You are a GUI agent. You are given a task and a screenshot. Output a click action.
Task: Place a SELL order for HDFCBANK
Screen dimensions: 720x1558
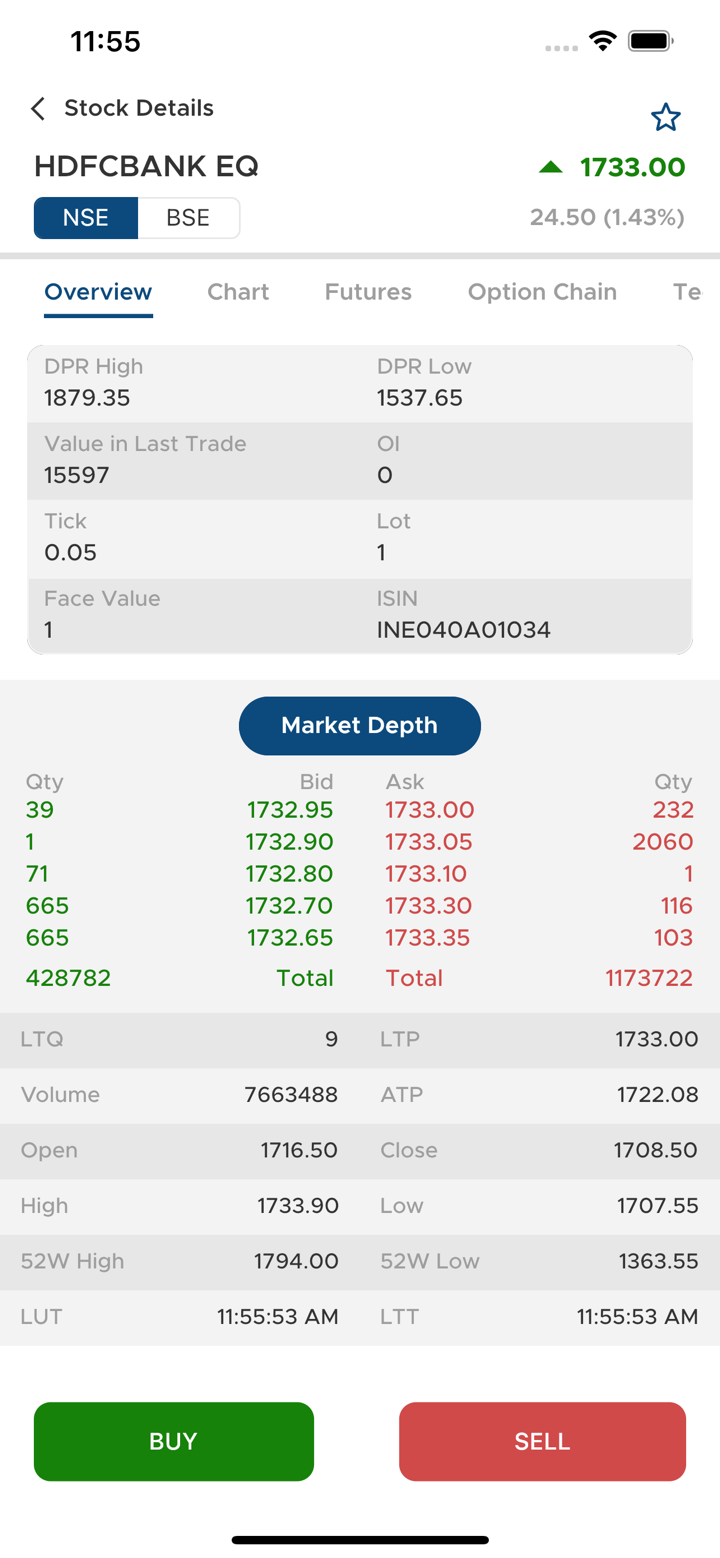542,1441
